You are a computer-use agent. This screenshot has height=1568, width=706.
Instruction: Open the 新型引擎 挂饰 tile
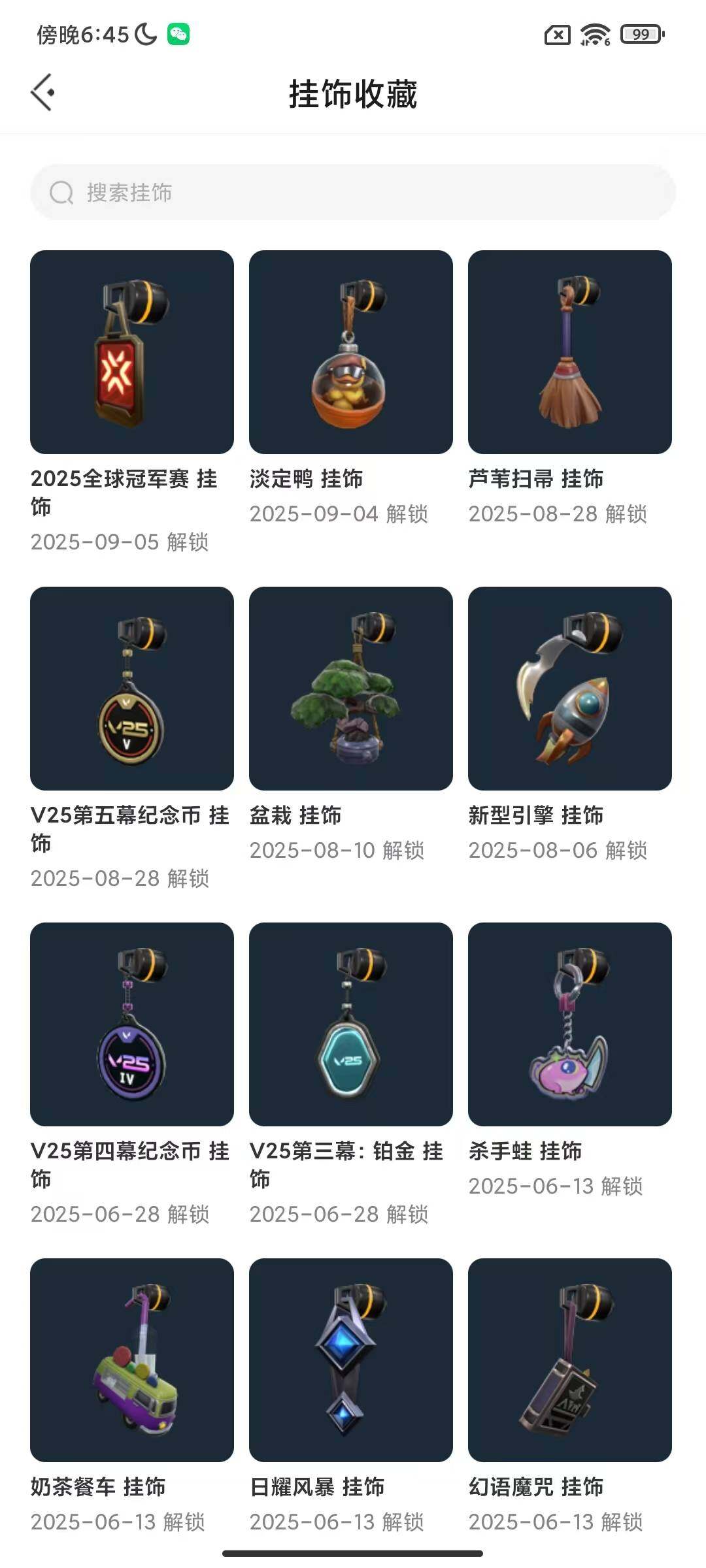coord(570,689)
